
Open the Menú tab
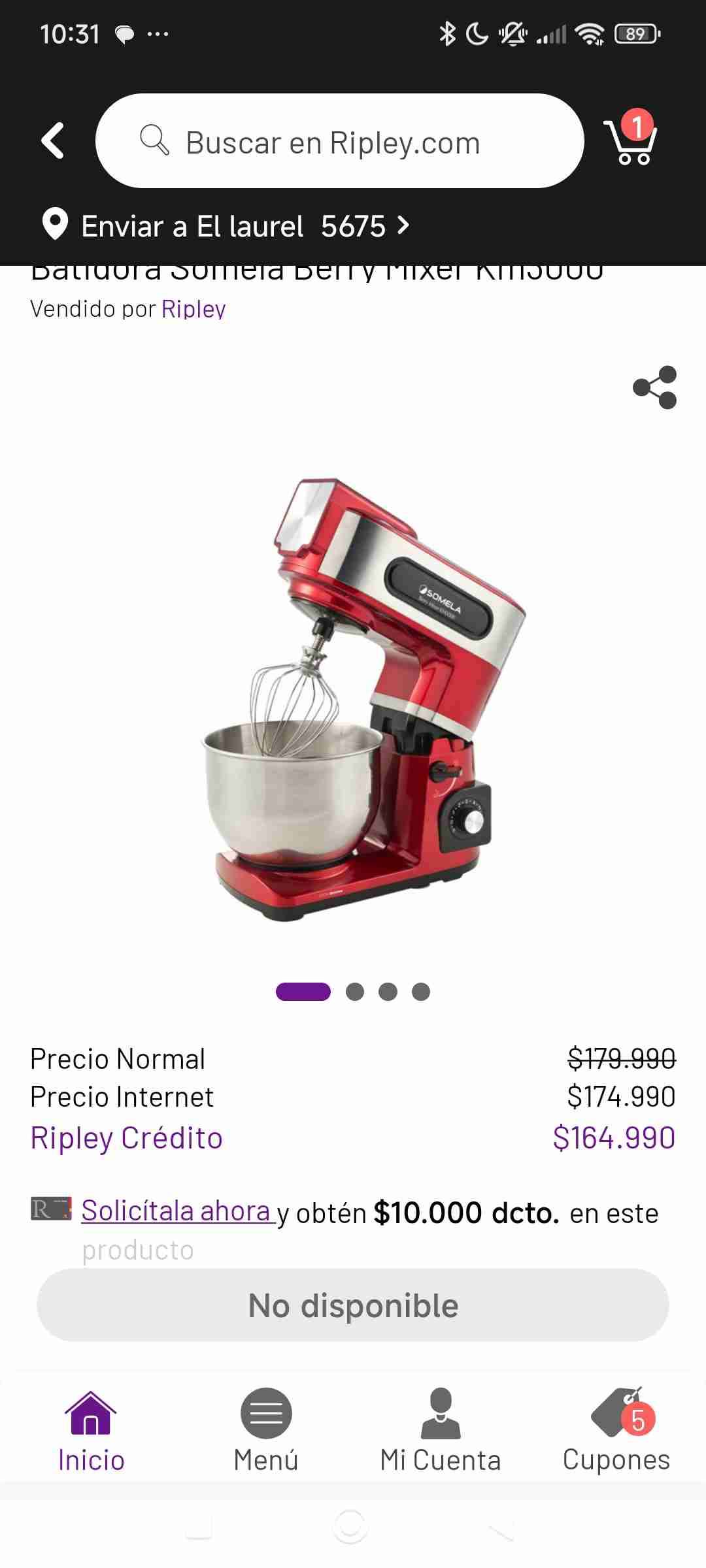[266, 1430]
